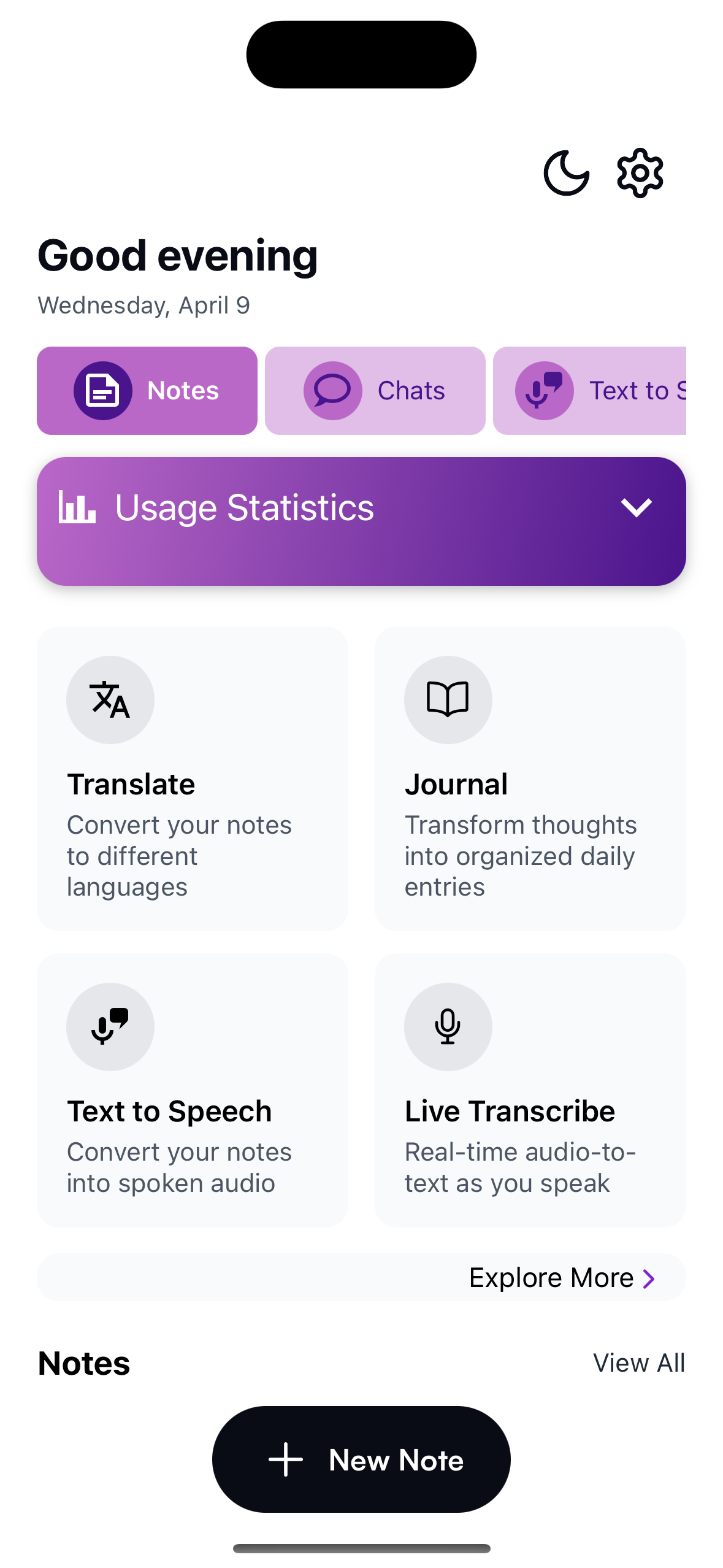Switch to the Chats tab
The width and height of the screenshot is (723, 1568).
375,391
